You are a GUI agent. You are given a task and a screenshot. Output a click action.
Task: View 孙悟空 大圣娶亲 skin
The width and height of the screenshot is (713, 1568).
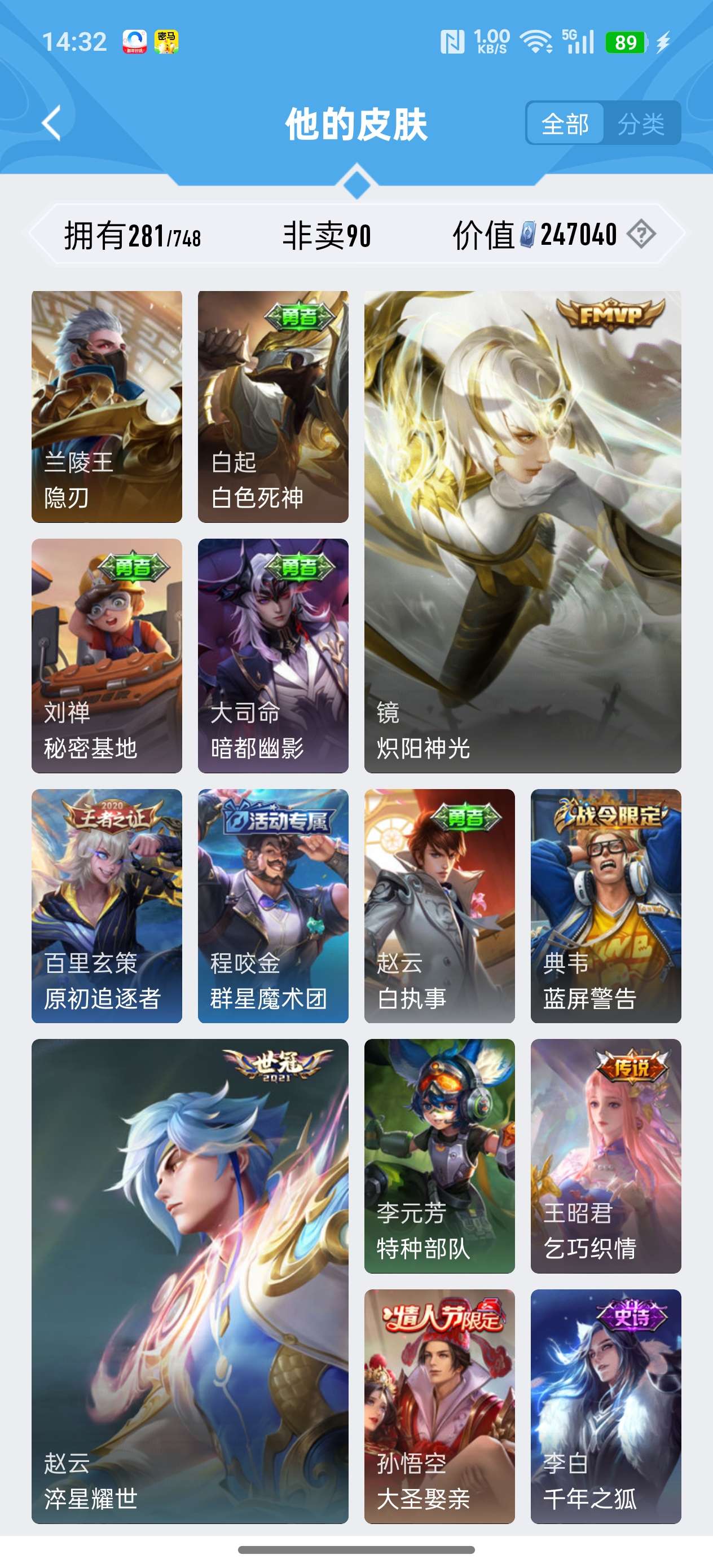[439, 1406]
